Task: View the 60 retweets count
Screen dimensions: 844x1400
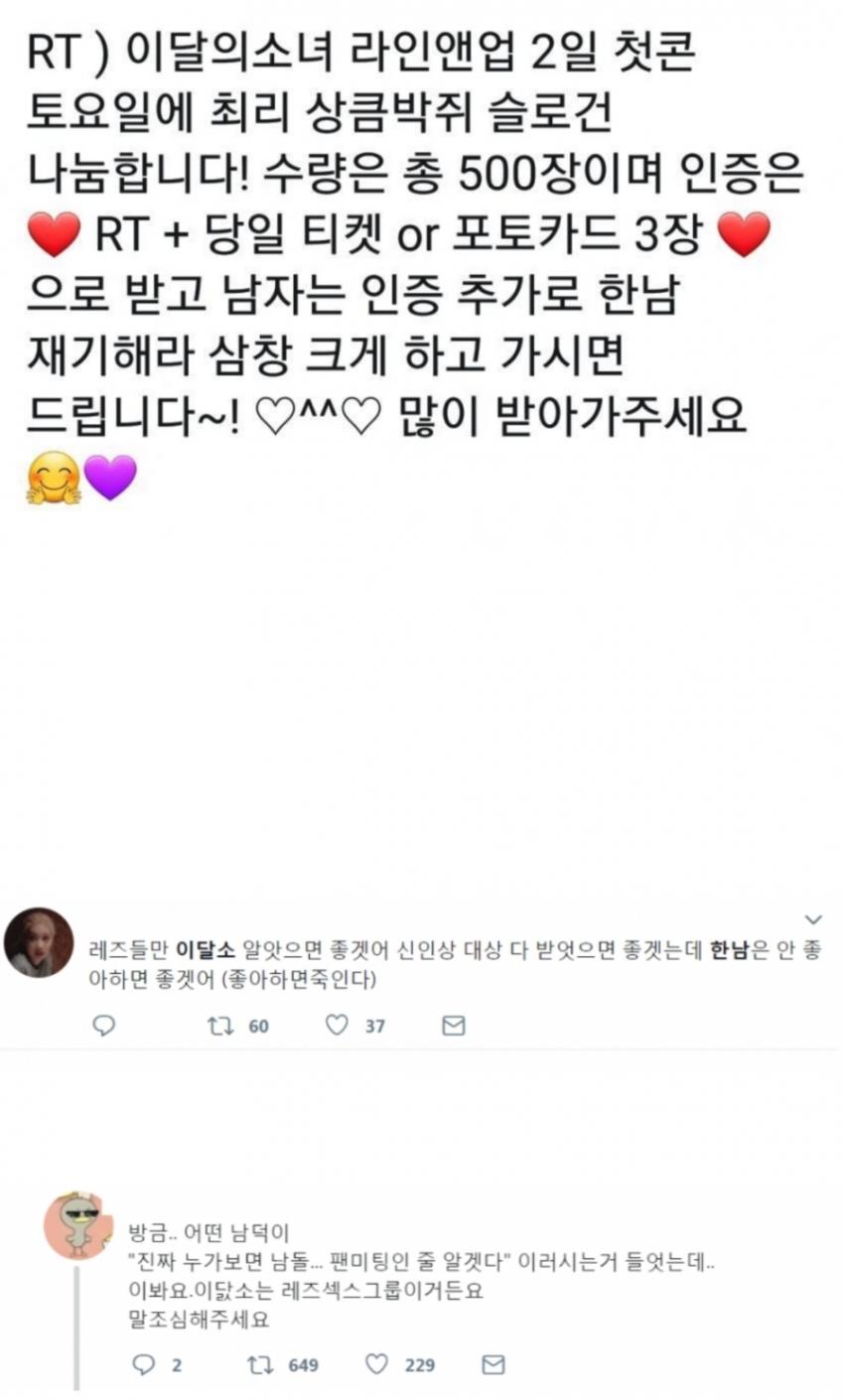Action: point(260,1028)
